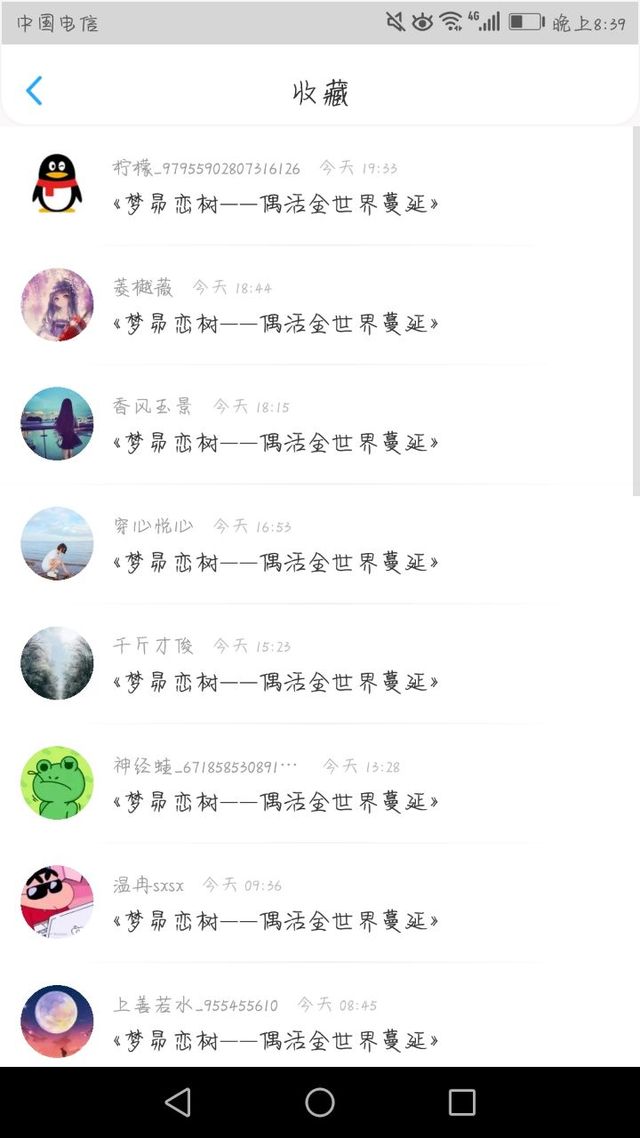This screenshot has width=640, height=1138.
Task: Tap the system home button
Action: 320,1102
